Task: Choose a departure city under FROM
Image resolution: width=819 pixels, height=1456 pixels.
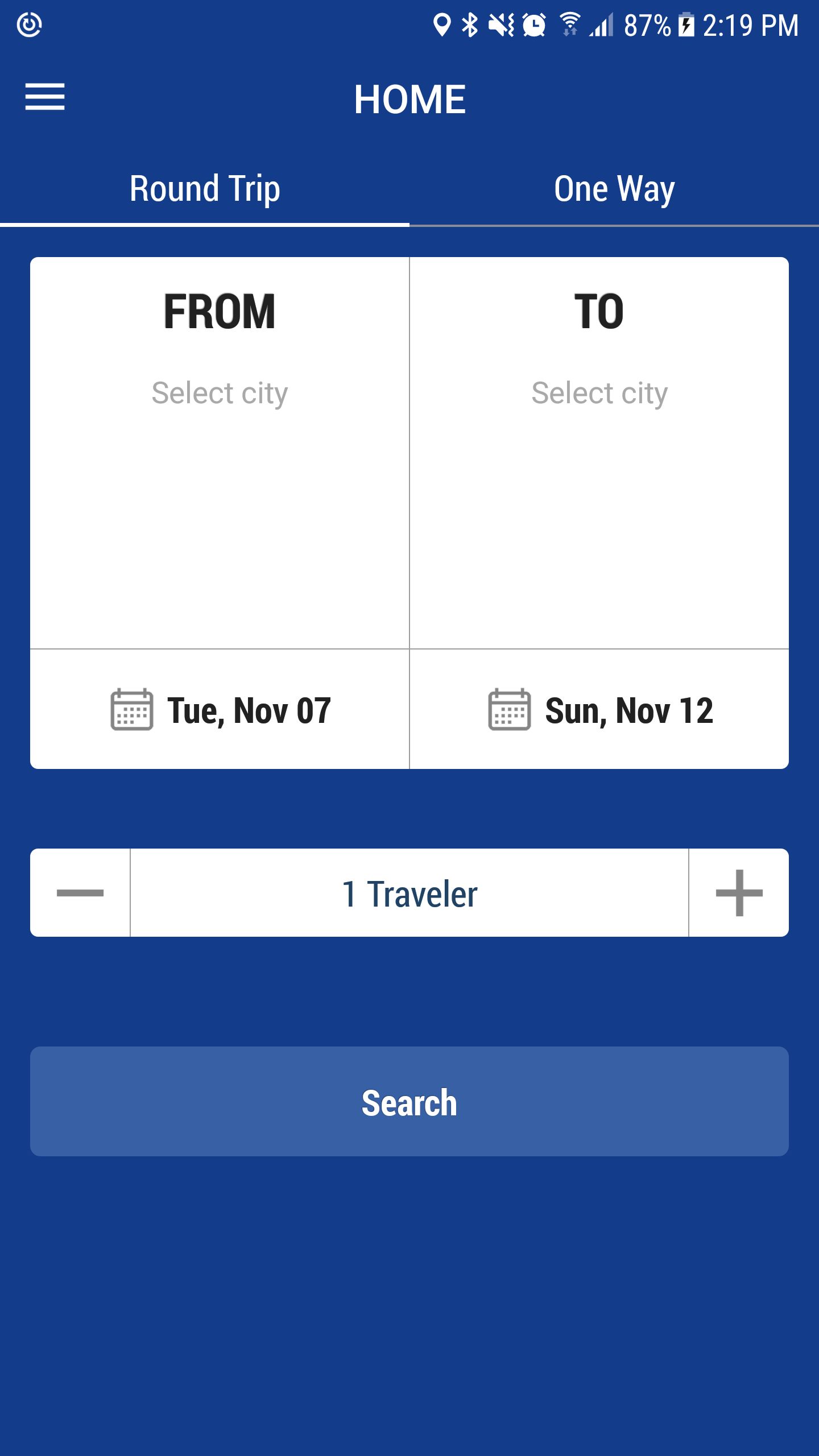Action: point(220,394)
